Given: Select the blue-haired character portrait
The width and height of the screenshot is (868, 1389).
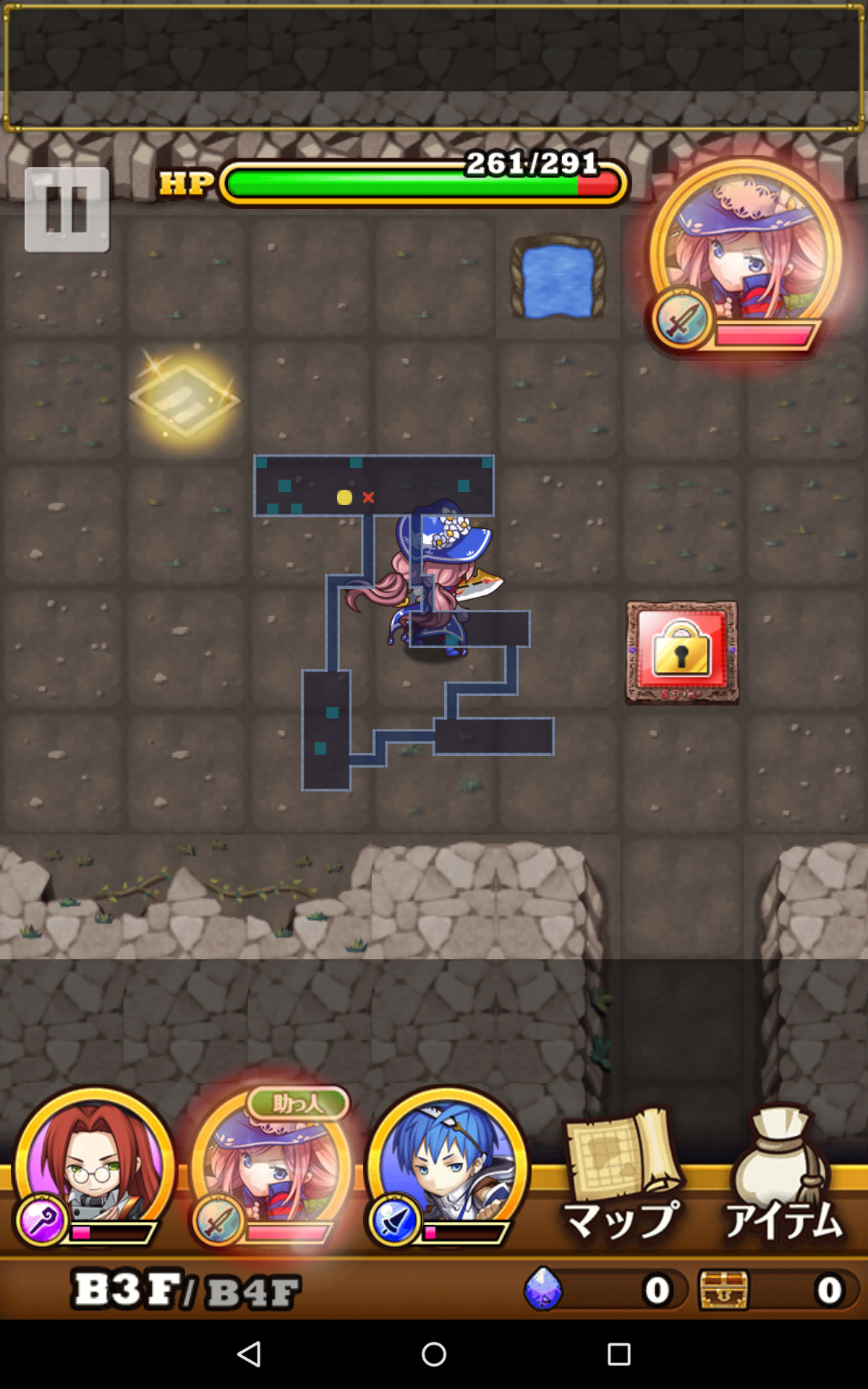Looking at the screenshot, I should 447,1166.
